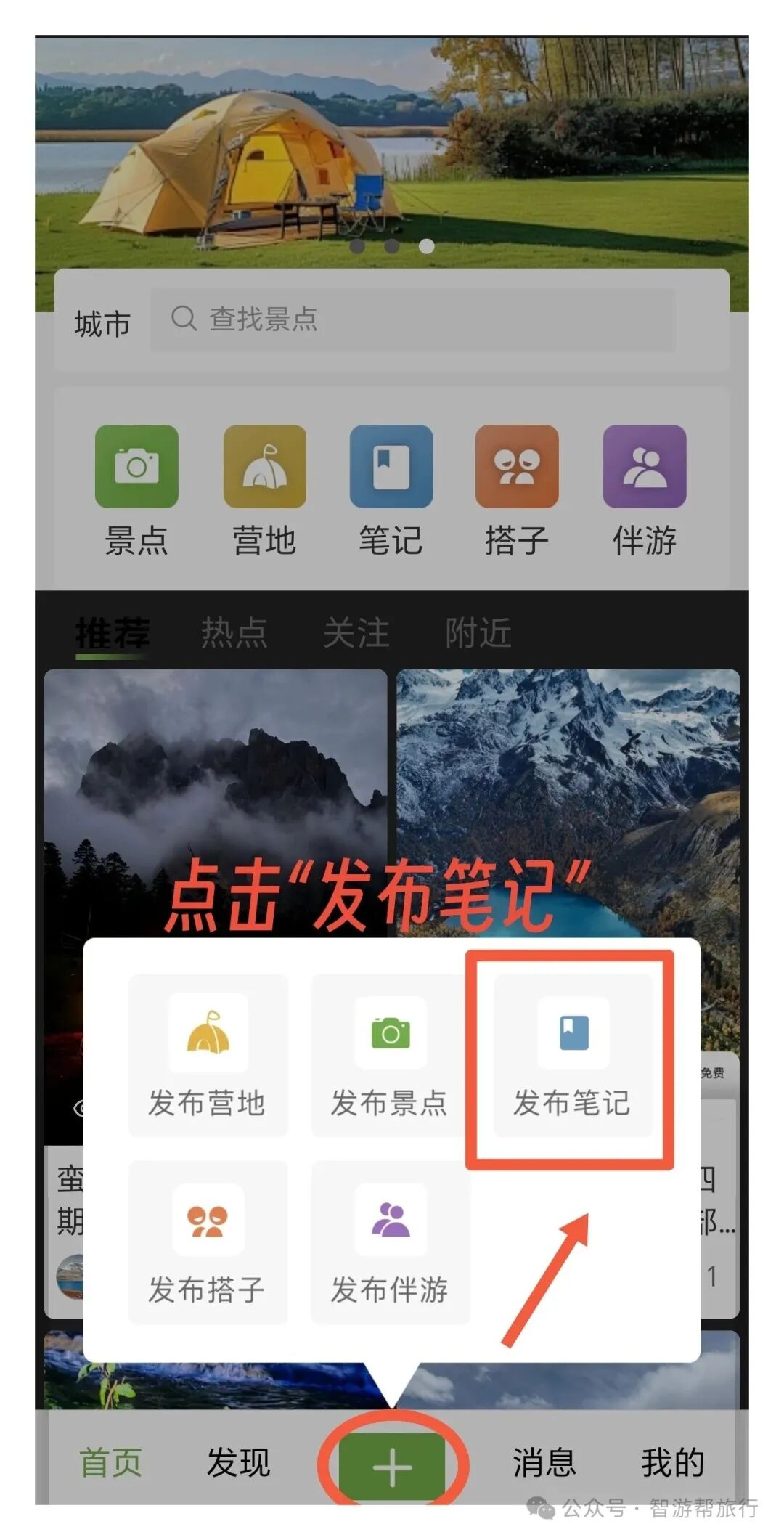Open the 发布景点 option

click(x=390, y=1056)
